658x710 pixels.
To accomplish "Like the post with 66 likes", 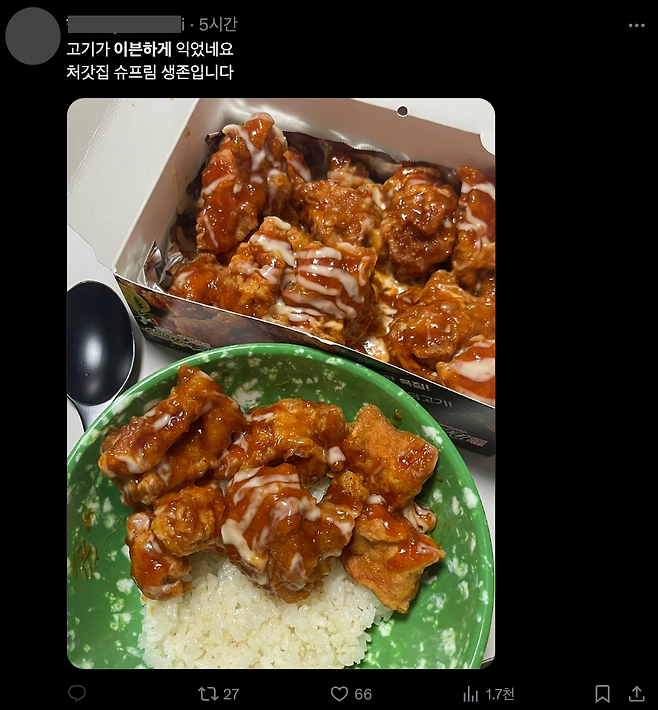I will point(339,693).
